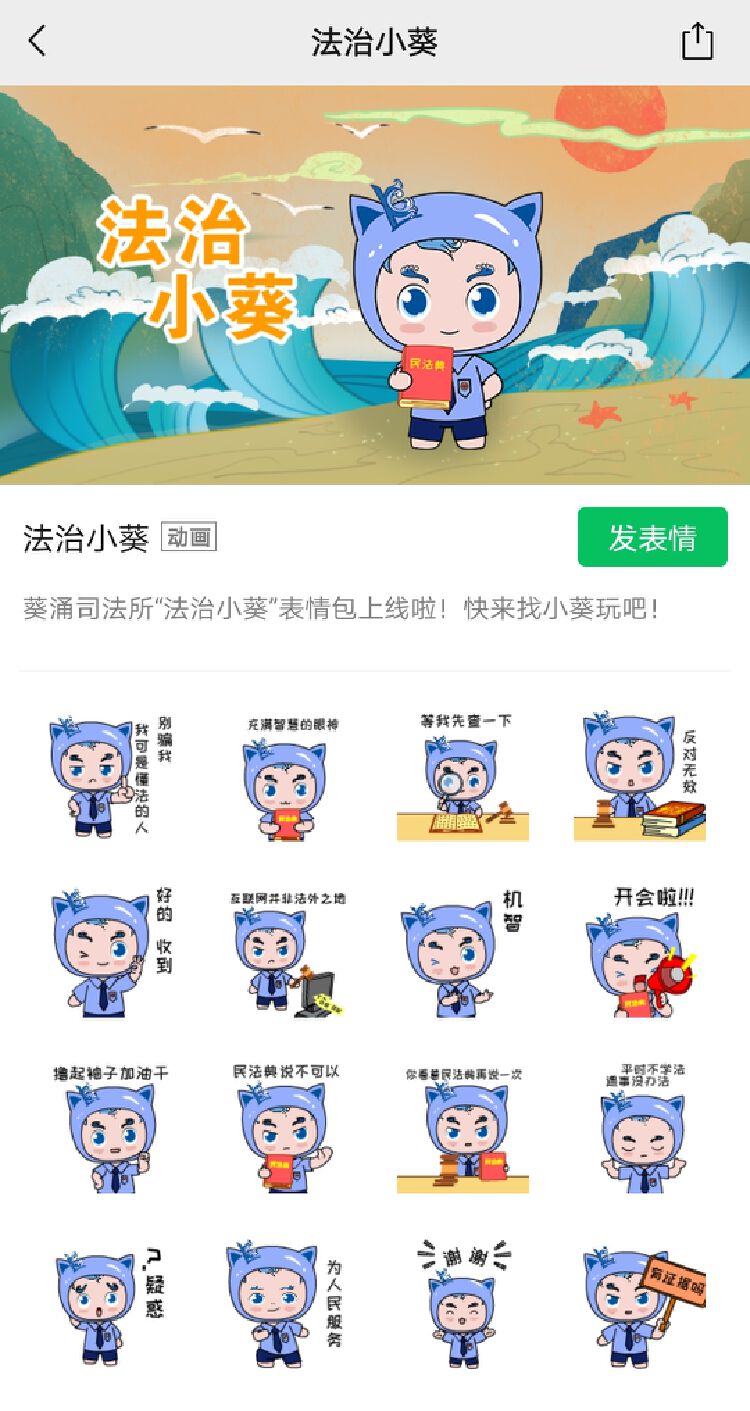View the 平时不学法 sticker
This screenshot has width=750, height=1411.
pyautogui.click(x=640, y=1130)
